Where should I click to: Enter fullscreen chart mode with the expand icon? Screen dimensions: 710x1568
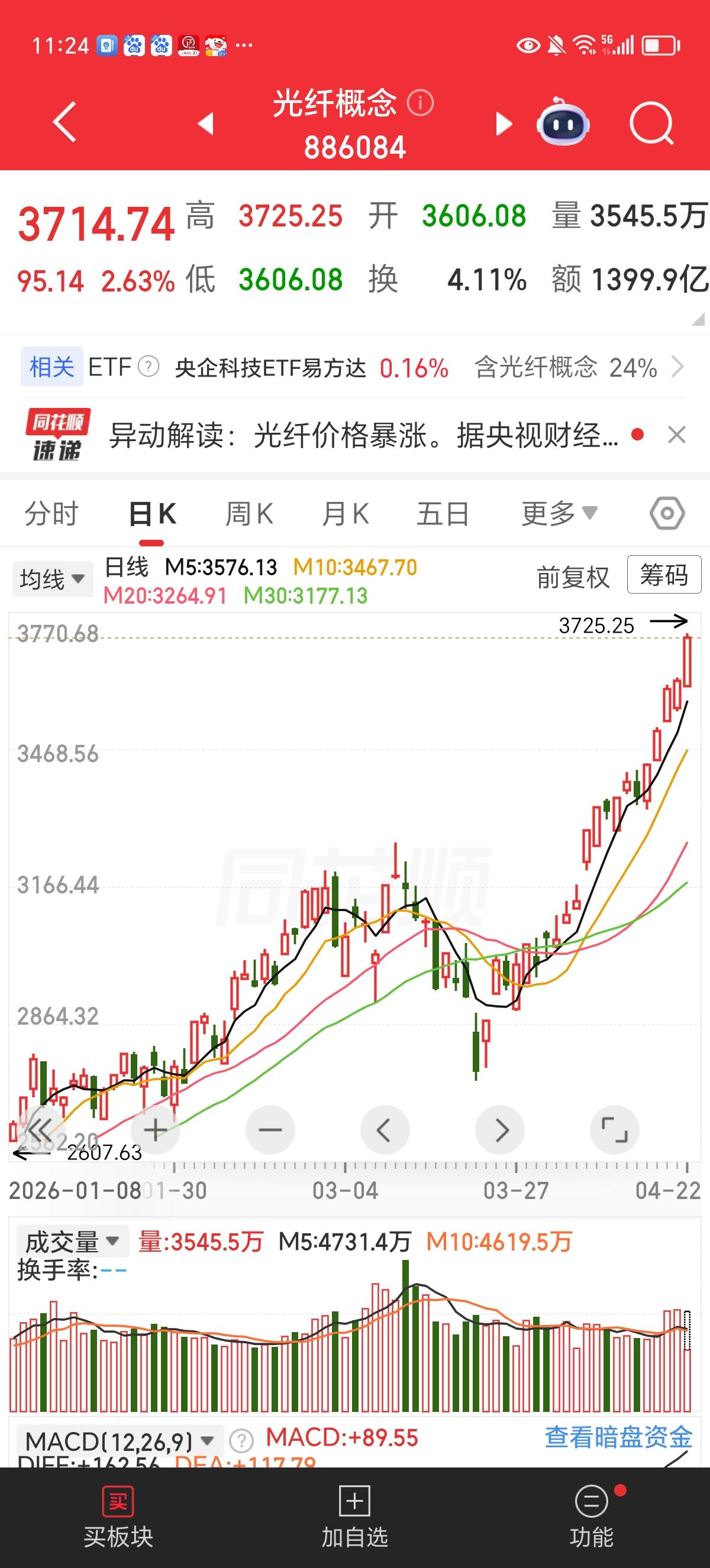point(615,1130)
